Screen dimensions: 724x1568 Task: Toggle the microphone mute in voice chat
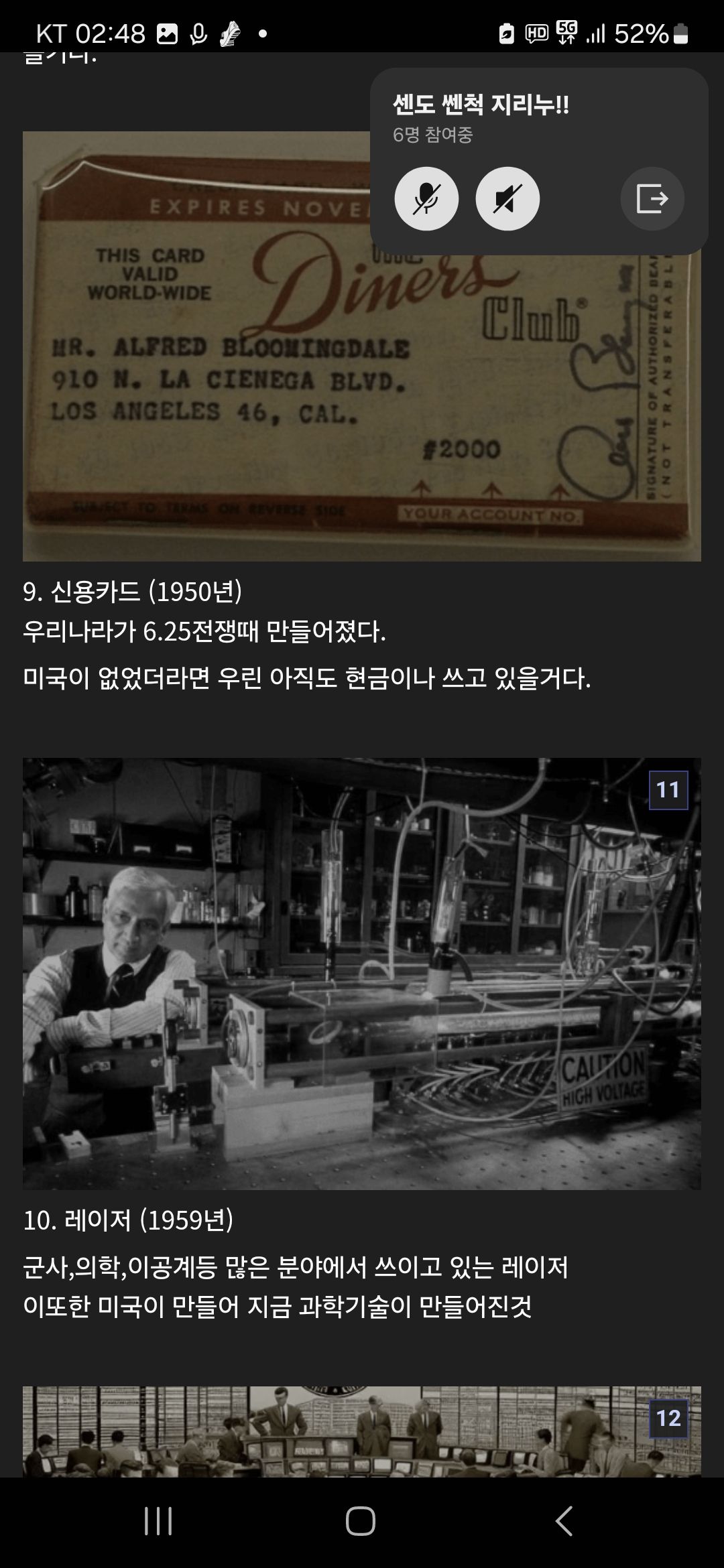pyautogui.click(x=426, y=199)
